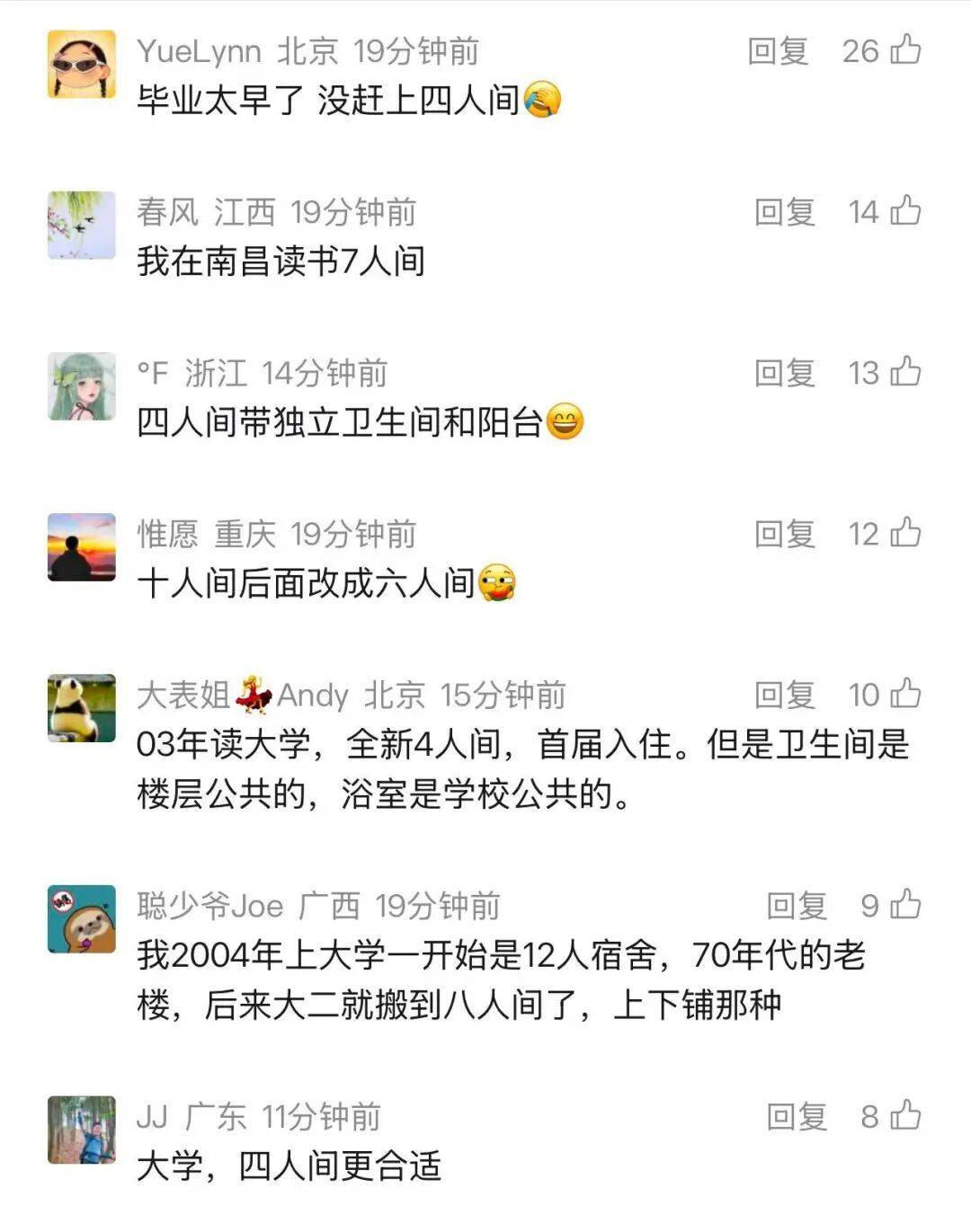Reply to °F's comment
971x1232 pixels.
tap(784, 373)
